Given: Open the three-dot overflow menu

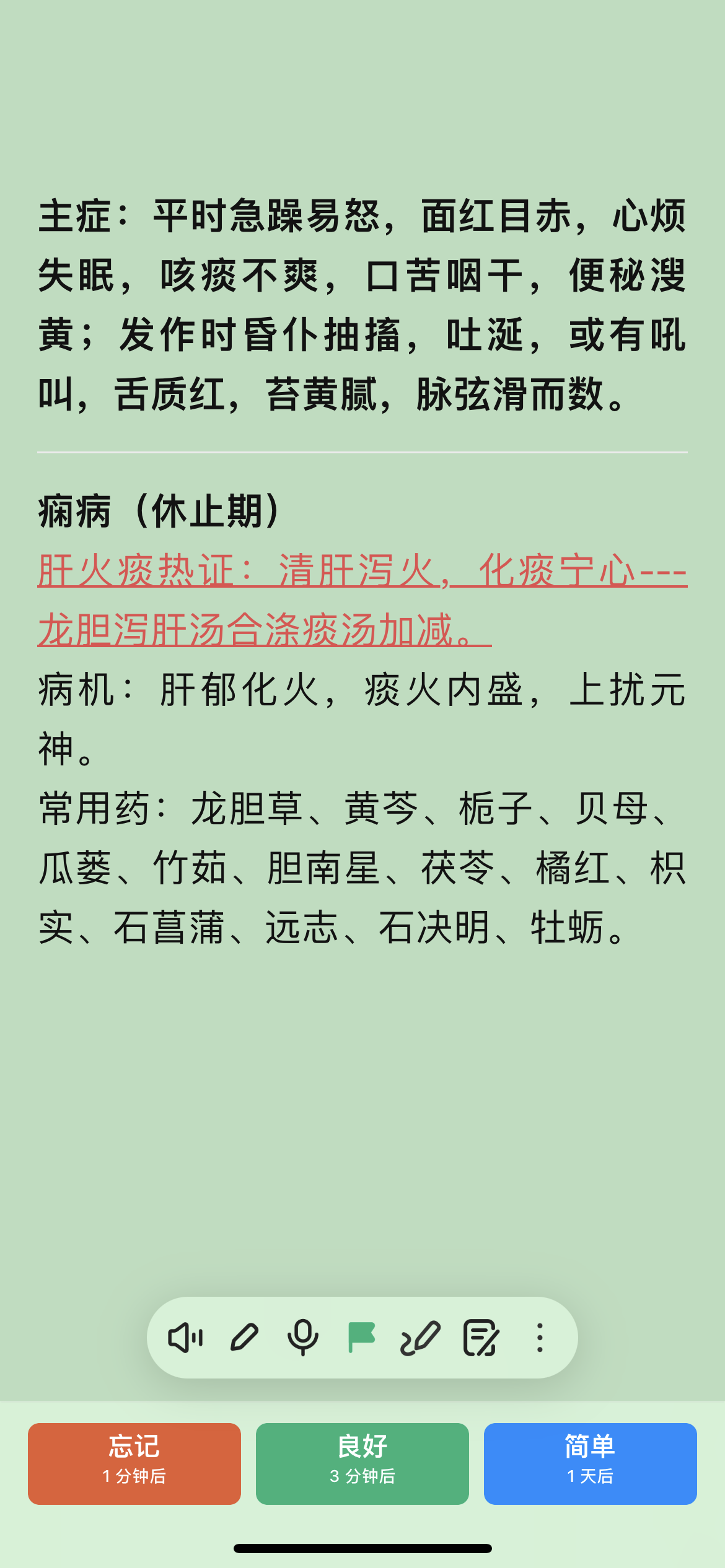Looking at the screenshot, I should 540,1338.
